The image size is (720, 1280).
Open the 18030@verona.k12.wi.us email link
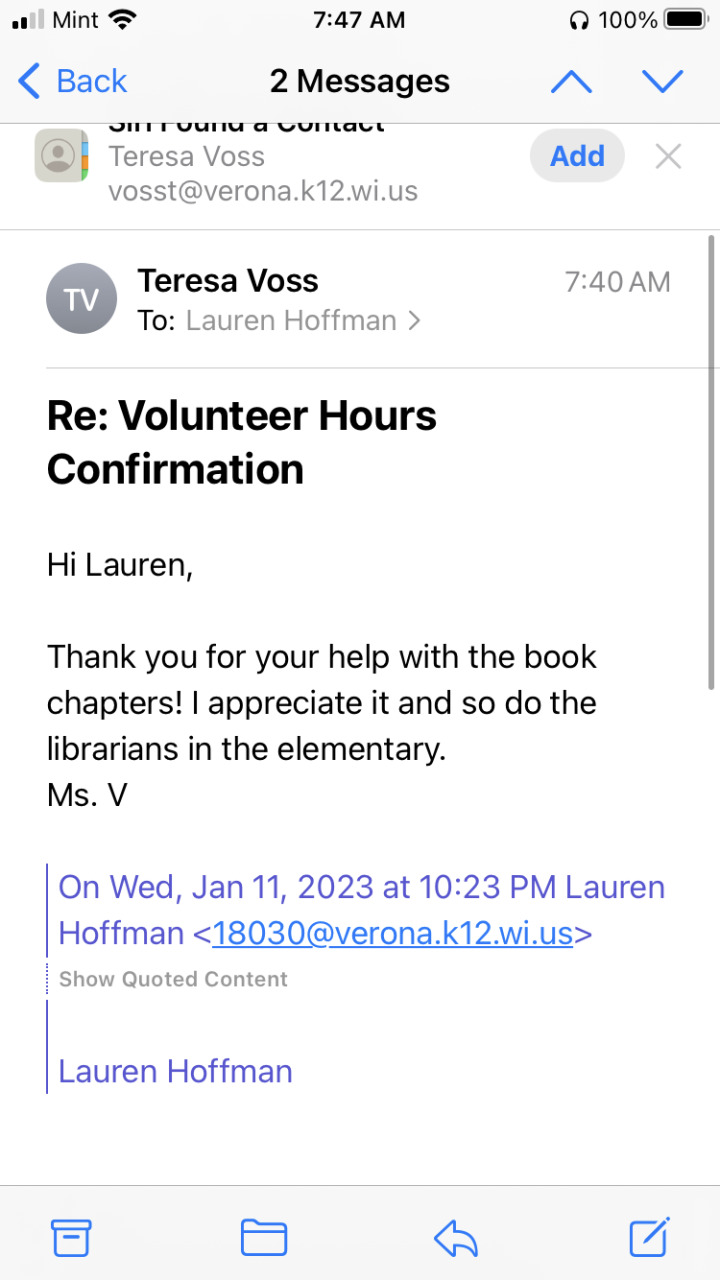tap(392, 933)
